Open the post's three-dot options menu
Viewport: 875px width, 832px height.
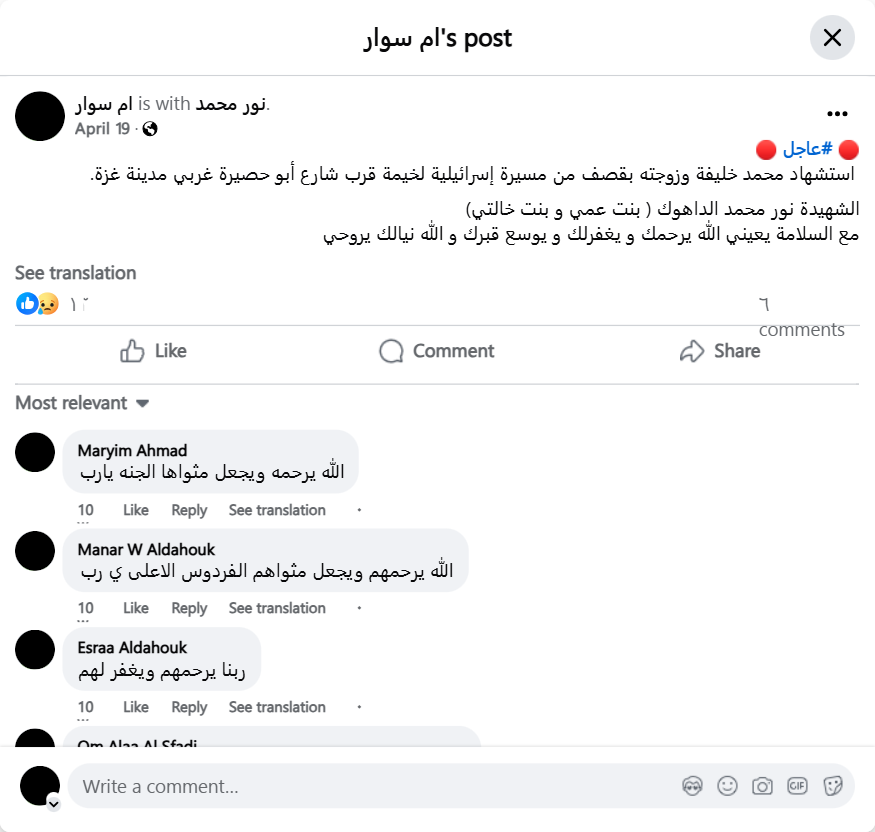837,114
